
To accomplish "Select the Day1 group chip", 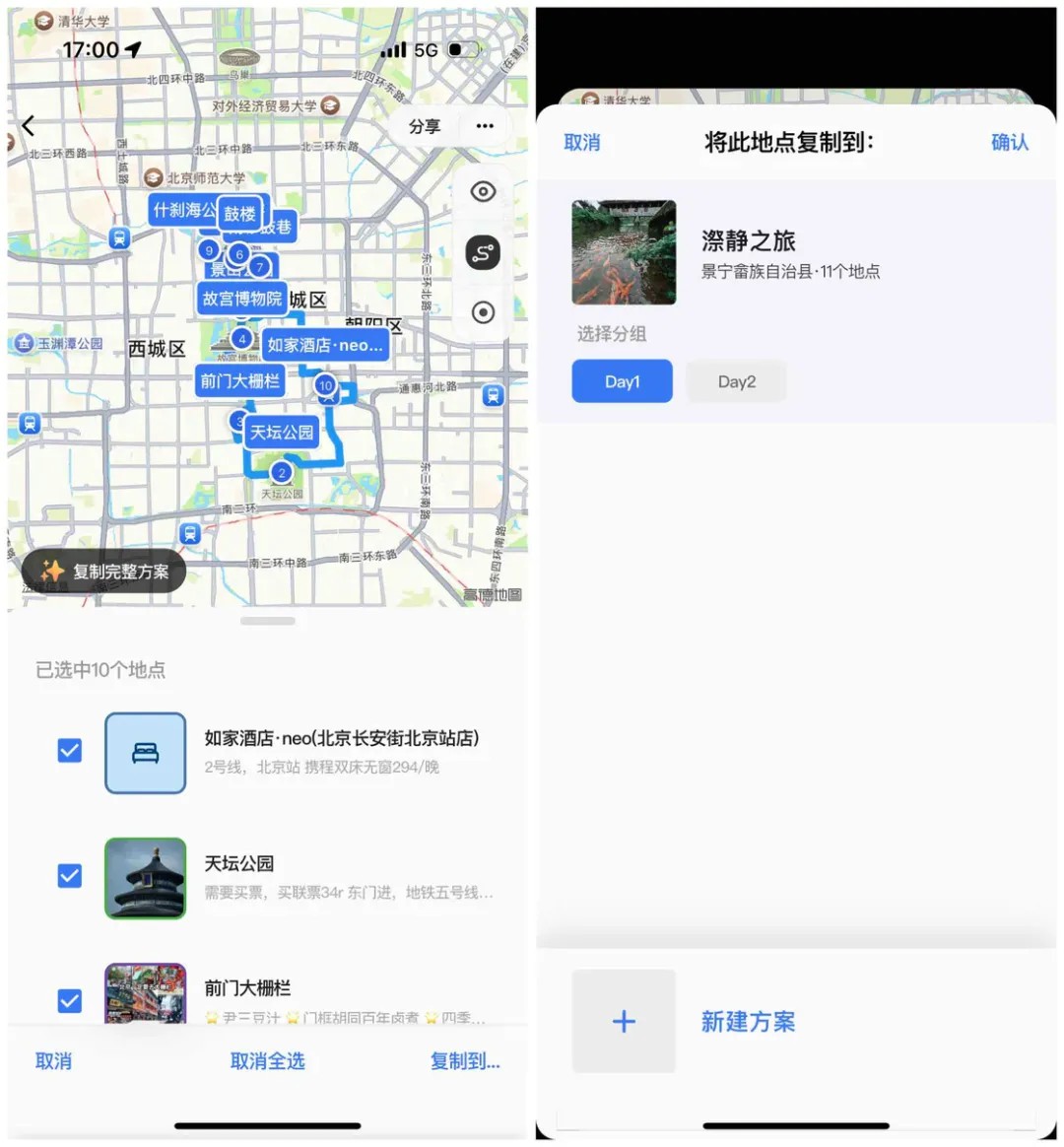I will 622,381.
